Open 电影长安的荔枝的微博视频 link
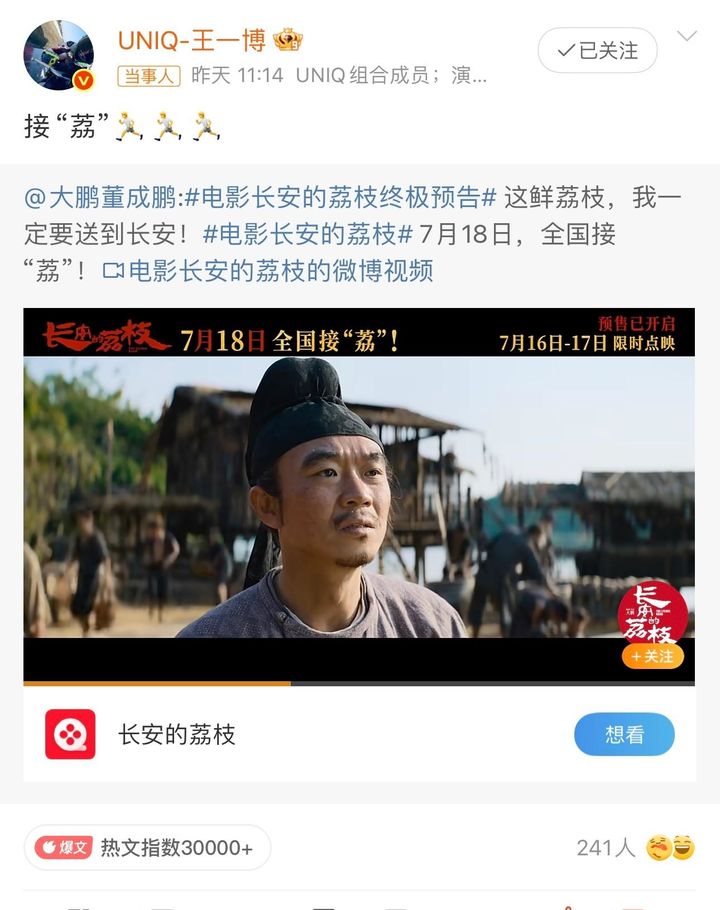 pos(268,271)
